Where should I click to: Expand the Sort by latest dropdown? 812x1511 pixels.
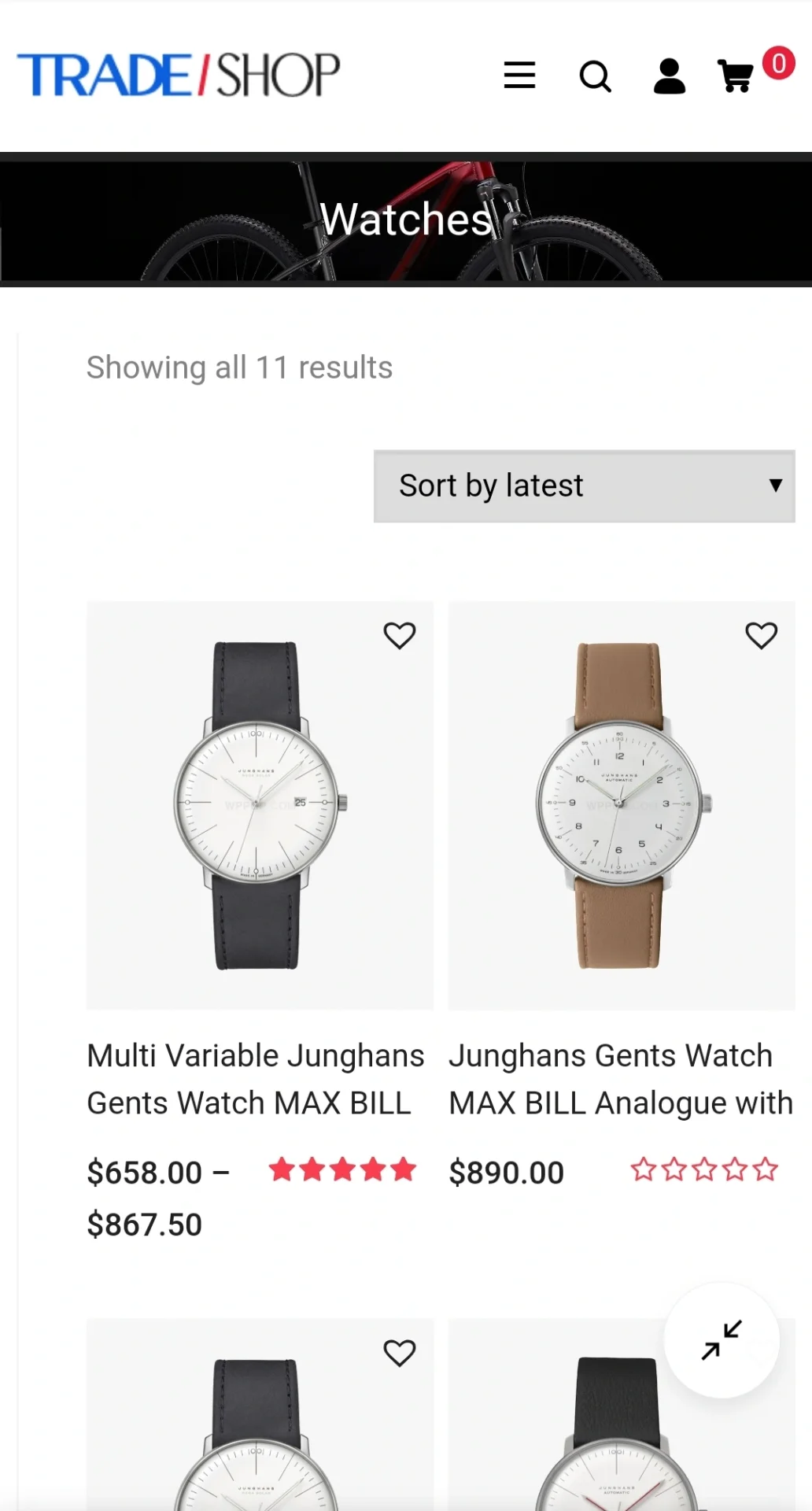click(584, 486)
